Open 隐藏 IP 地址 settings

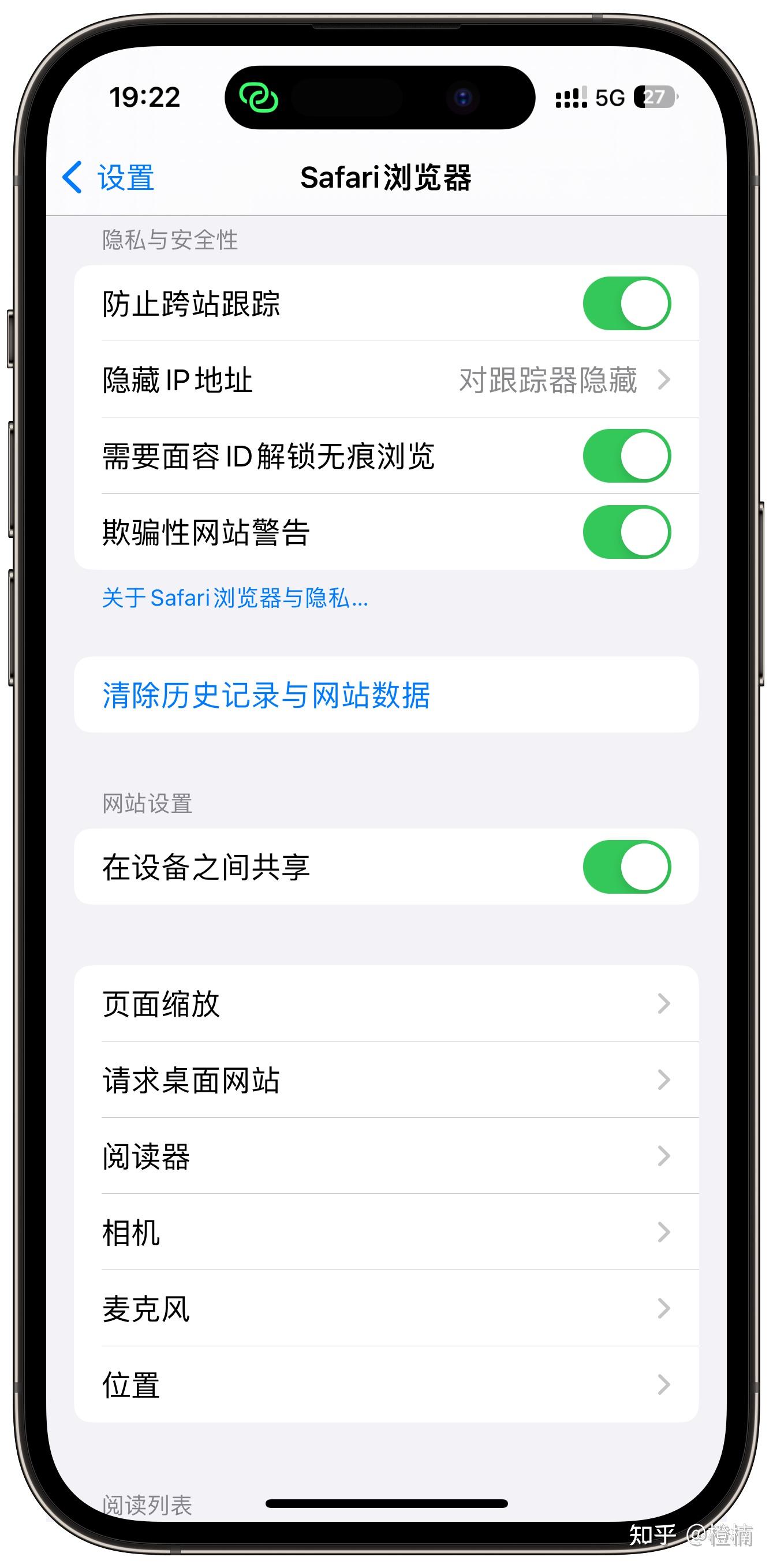coord(386,380)
